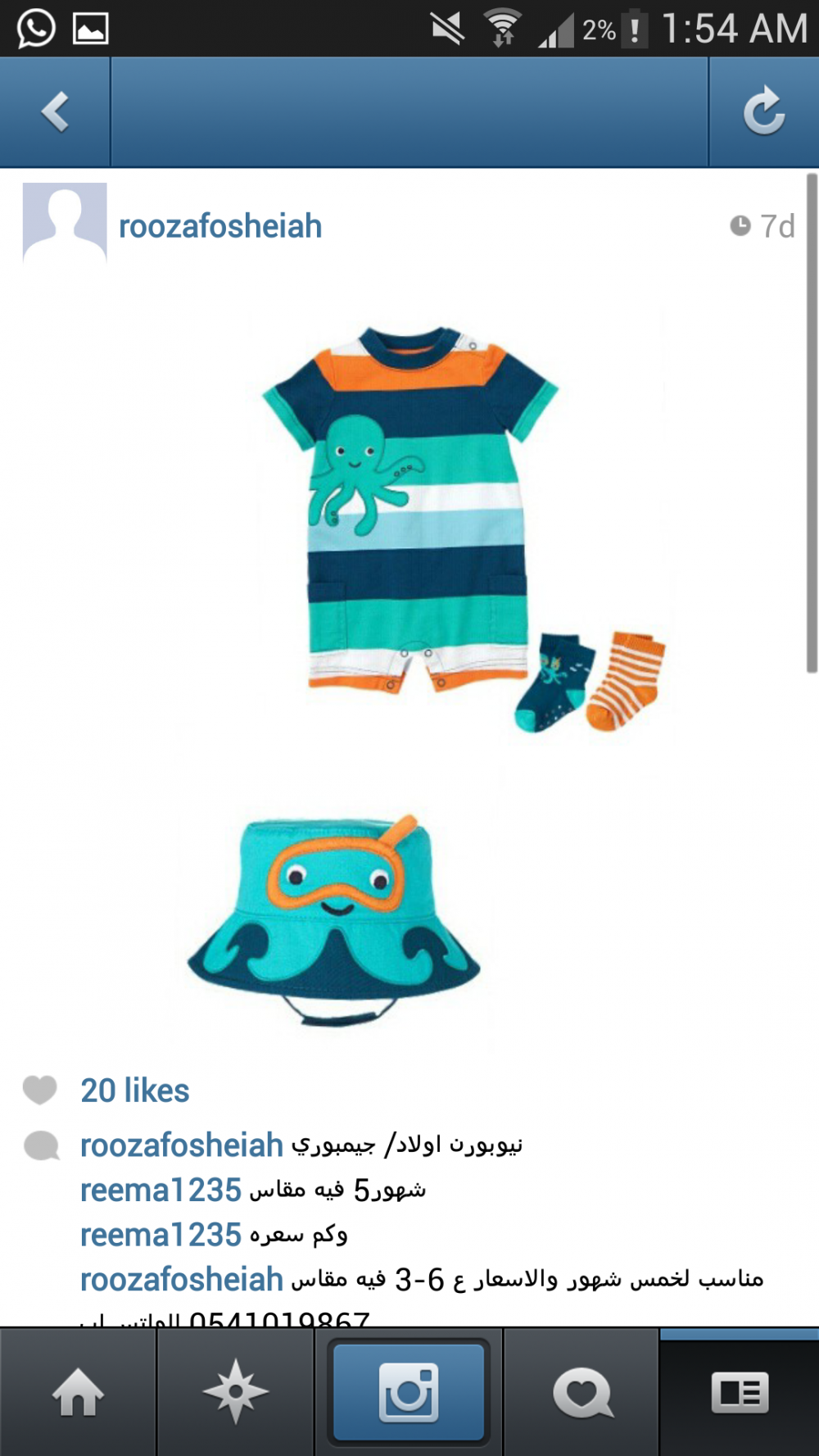The width and height of the screenshot is (819, 1456).
Task: Open the profile card tab
Action: point(740,1393)
